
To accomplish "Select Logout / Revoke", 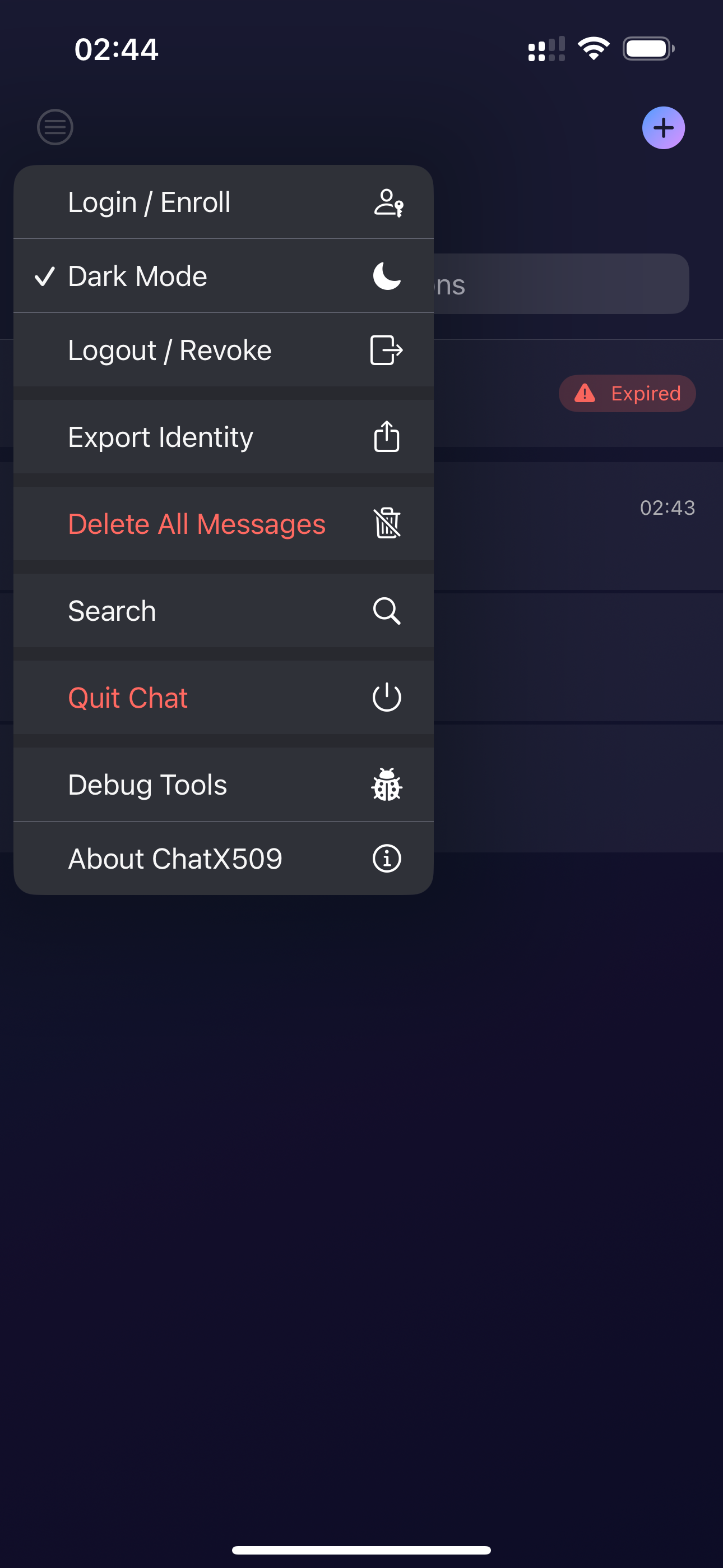I will pos(223,351).
